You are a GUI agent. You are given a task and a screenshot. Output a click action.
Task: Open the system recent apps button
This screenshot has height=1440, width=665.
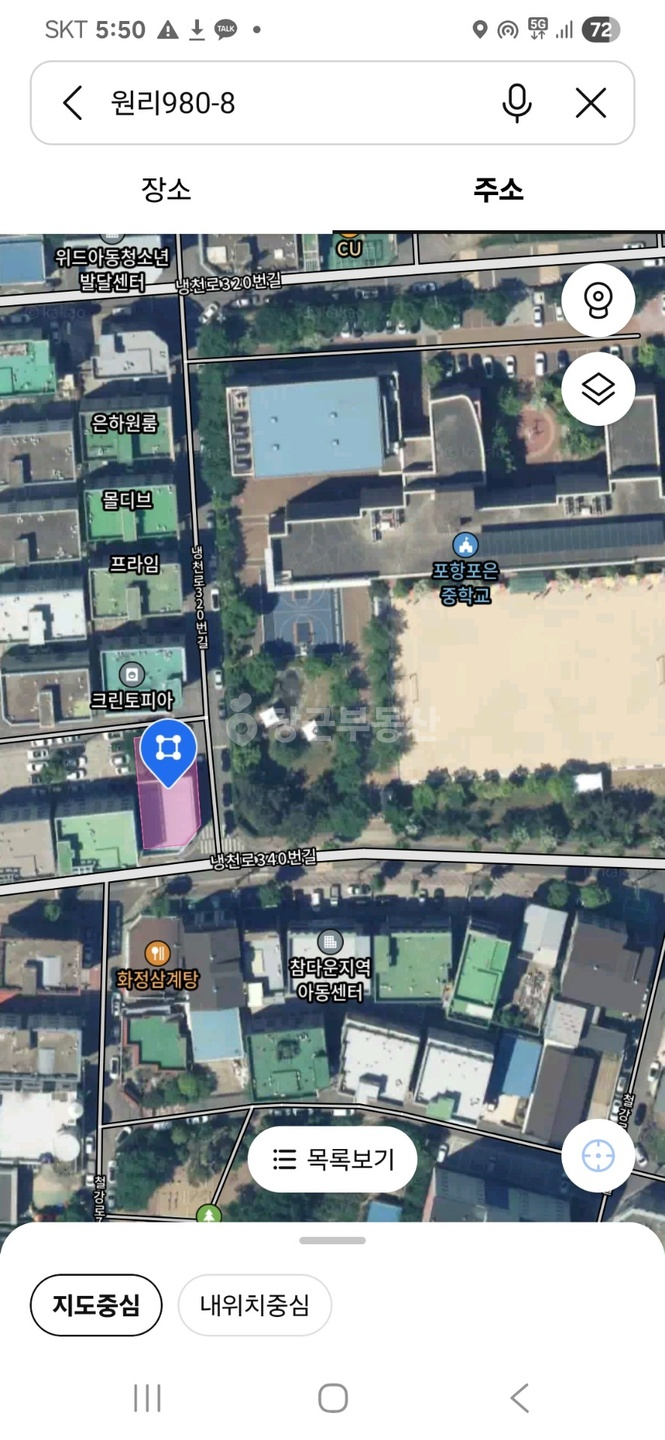(x=147, y=1398)
